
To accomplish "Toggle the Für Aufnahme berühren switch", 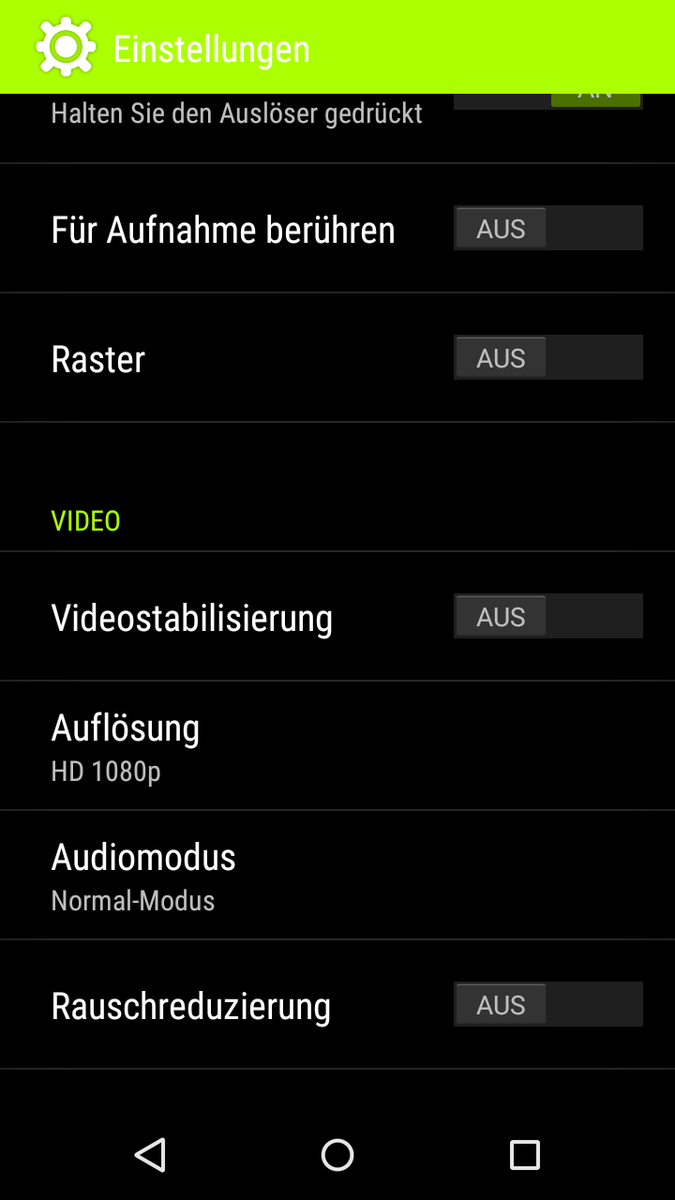I will pyautogui.click(x=547, y=229).
